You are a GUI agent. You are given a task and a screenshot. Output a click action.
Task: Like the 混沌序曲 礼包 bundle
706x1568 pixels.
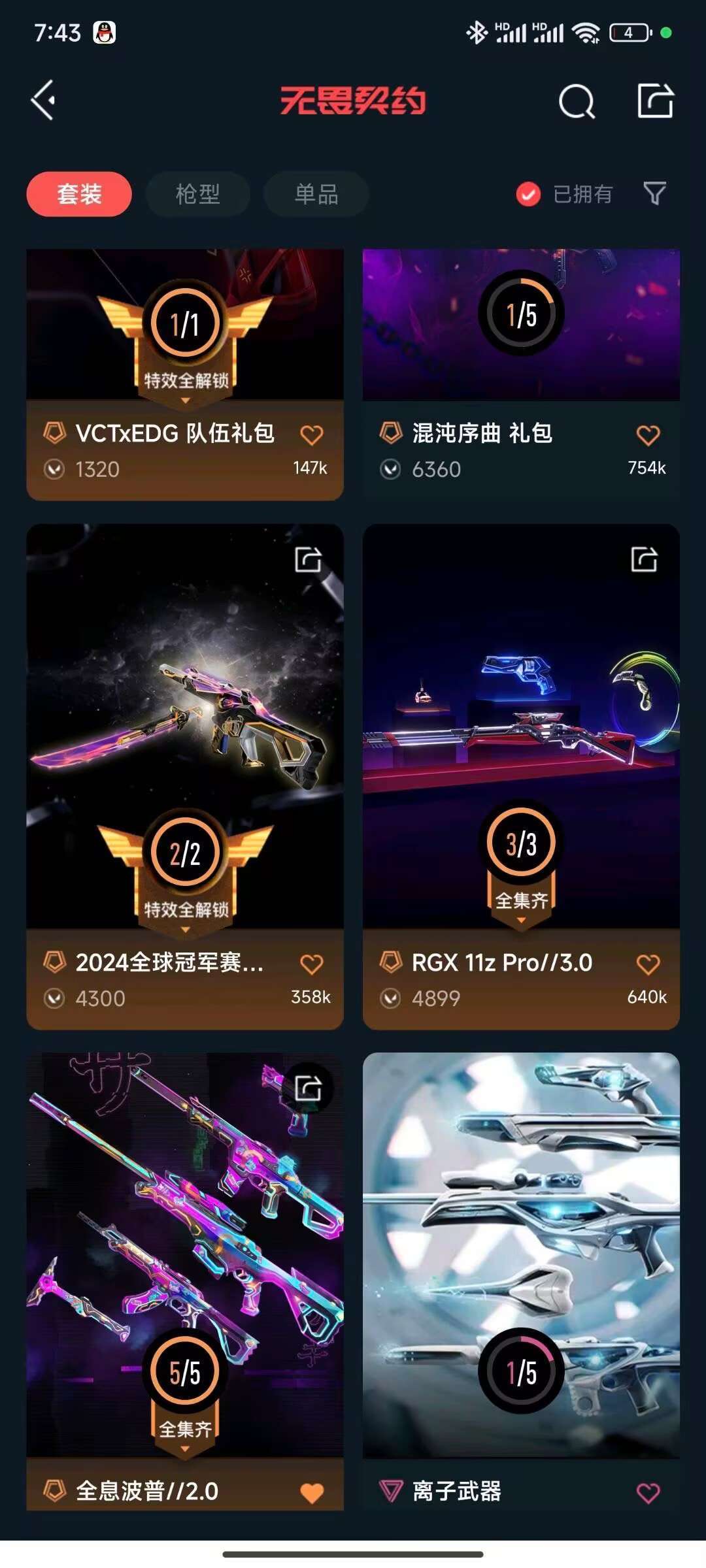coord(648,435)
